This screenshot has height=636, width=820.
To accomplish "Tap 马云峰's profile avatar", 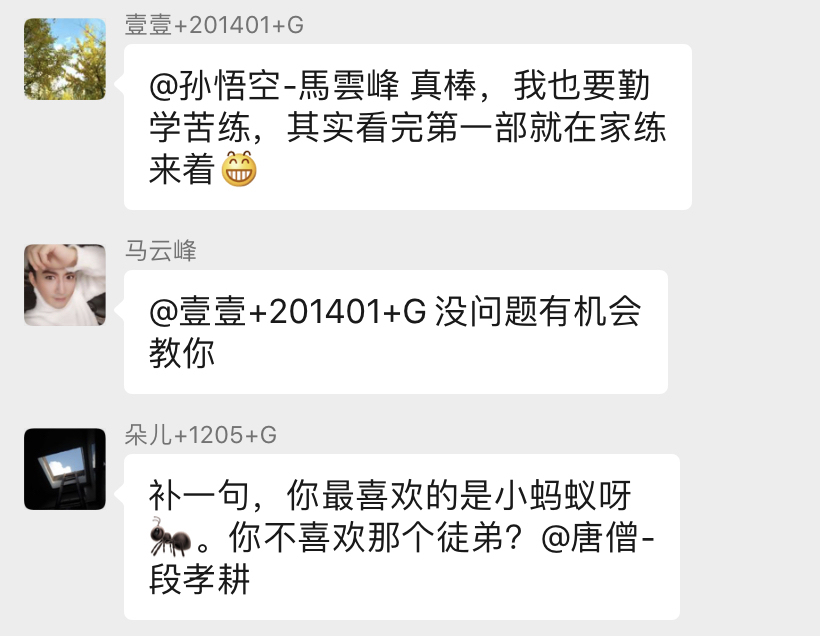I will click(x=65, y=284).
